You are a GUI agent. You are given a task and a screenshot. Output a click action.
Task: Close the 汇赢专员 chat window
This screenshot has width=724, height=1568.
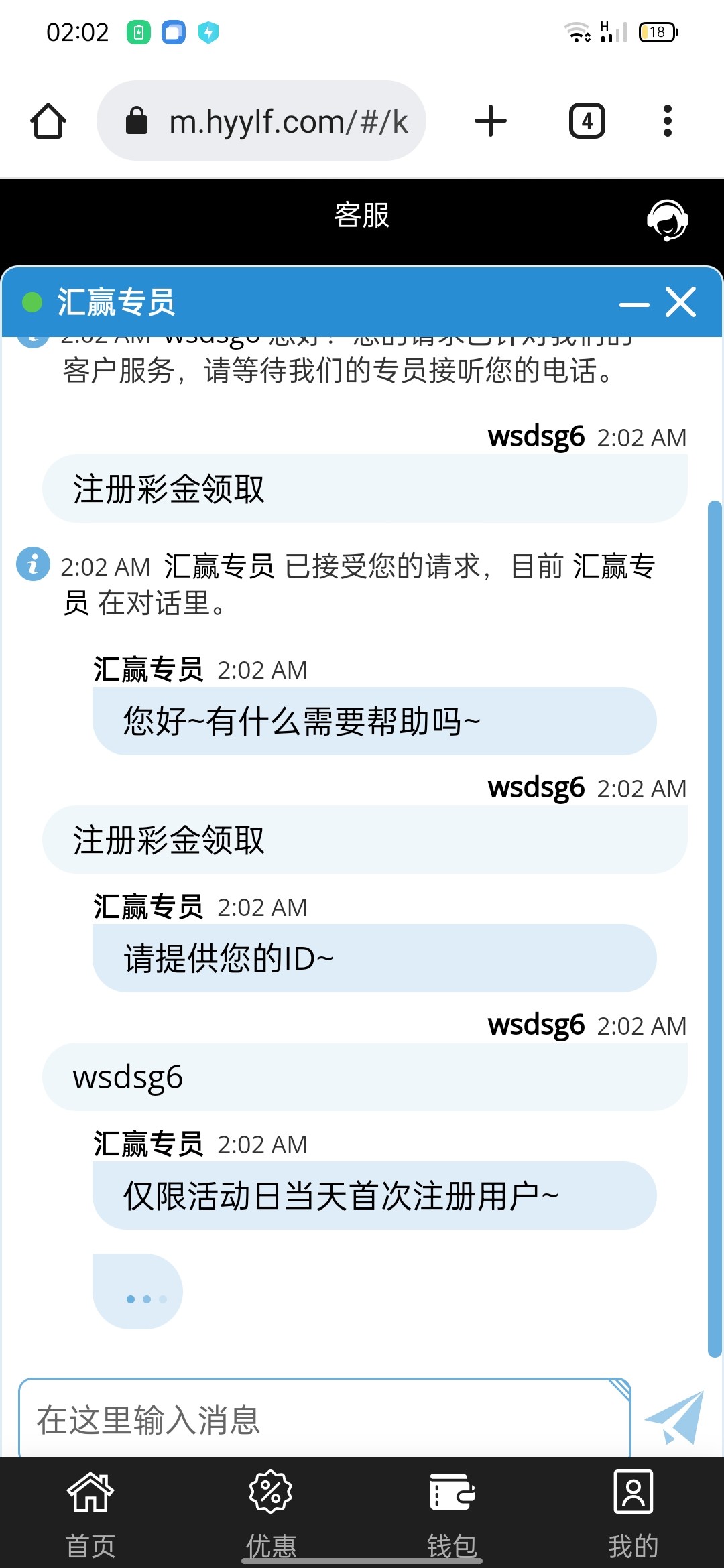[681, 302]
